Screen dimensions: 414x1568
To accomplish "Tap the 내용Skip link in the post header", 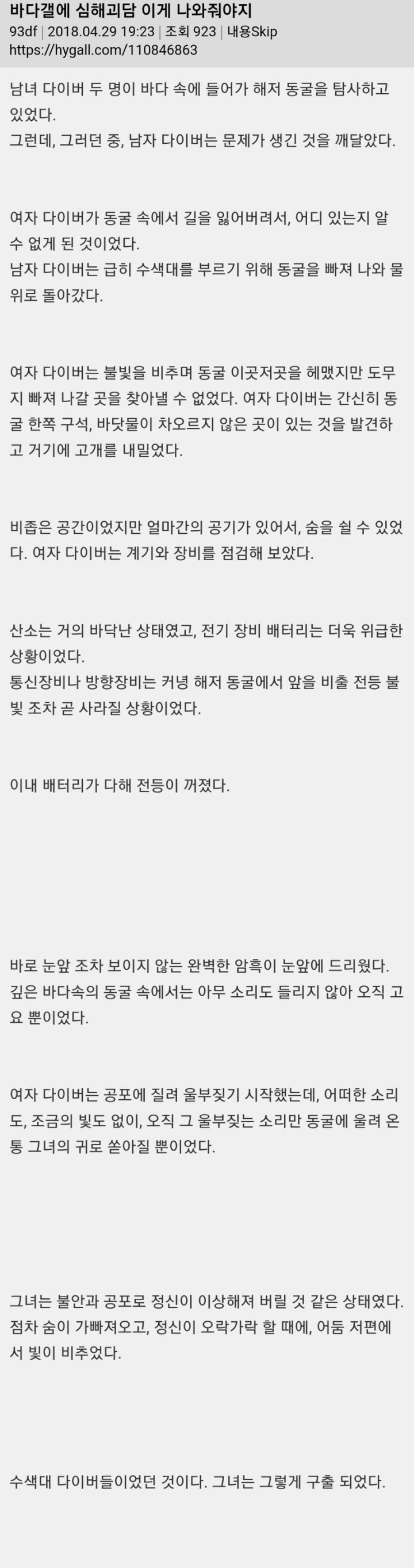I will pyautogui.click(x=252, y=32).
